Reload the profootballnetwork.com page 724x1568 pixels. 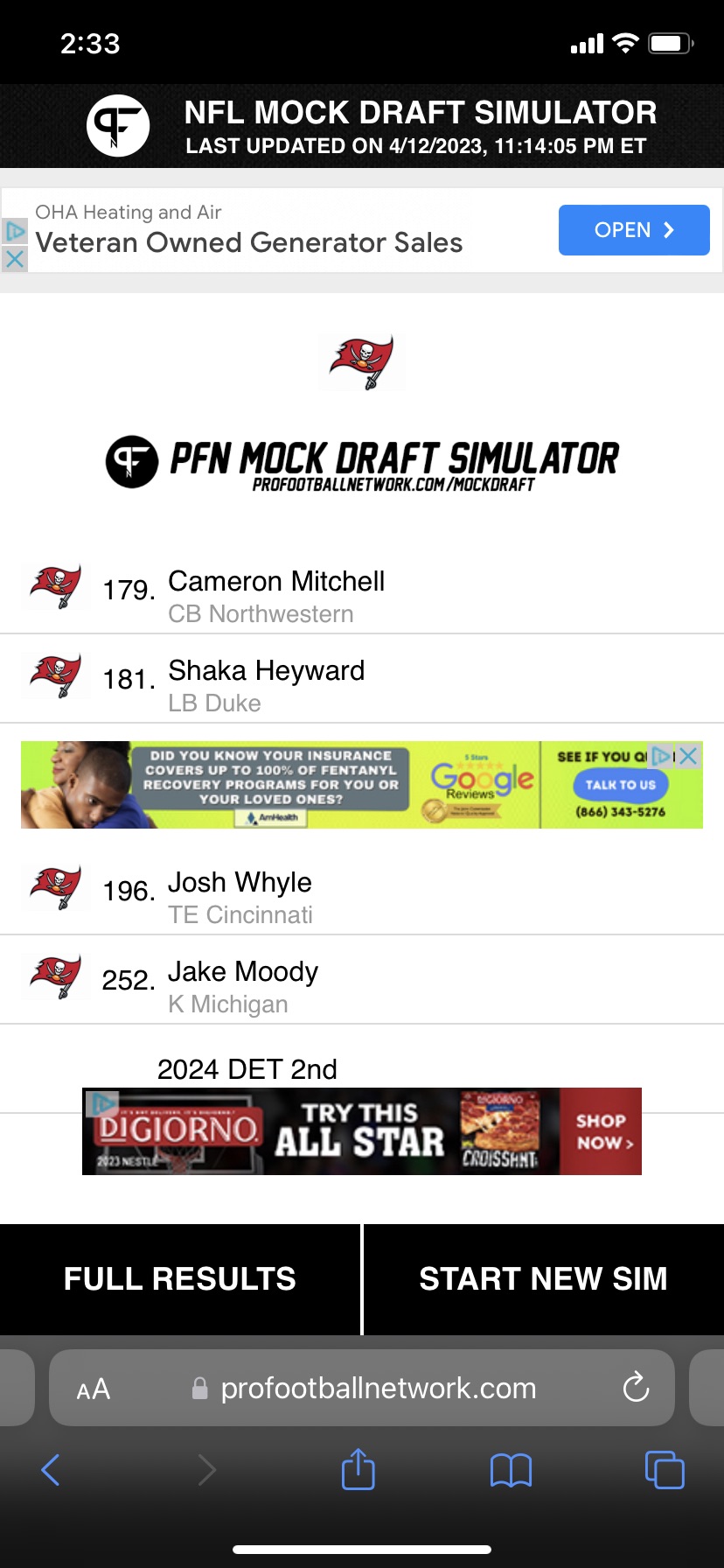click(x=636, y=1387)
